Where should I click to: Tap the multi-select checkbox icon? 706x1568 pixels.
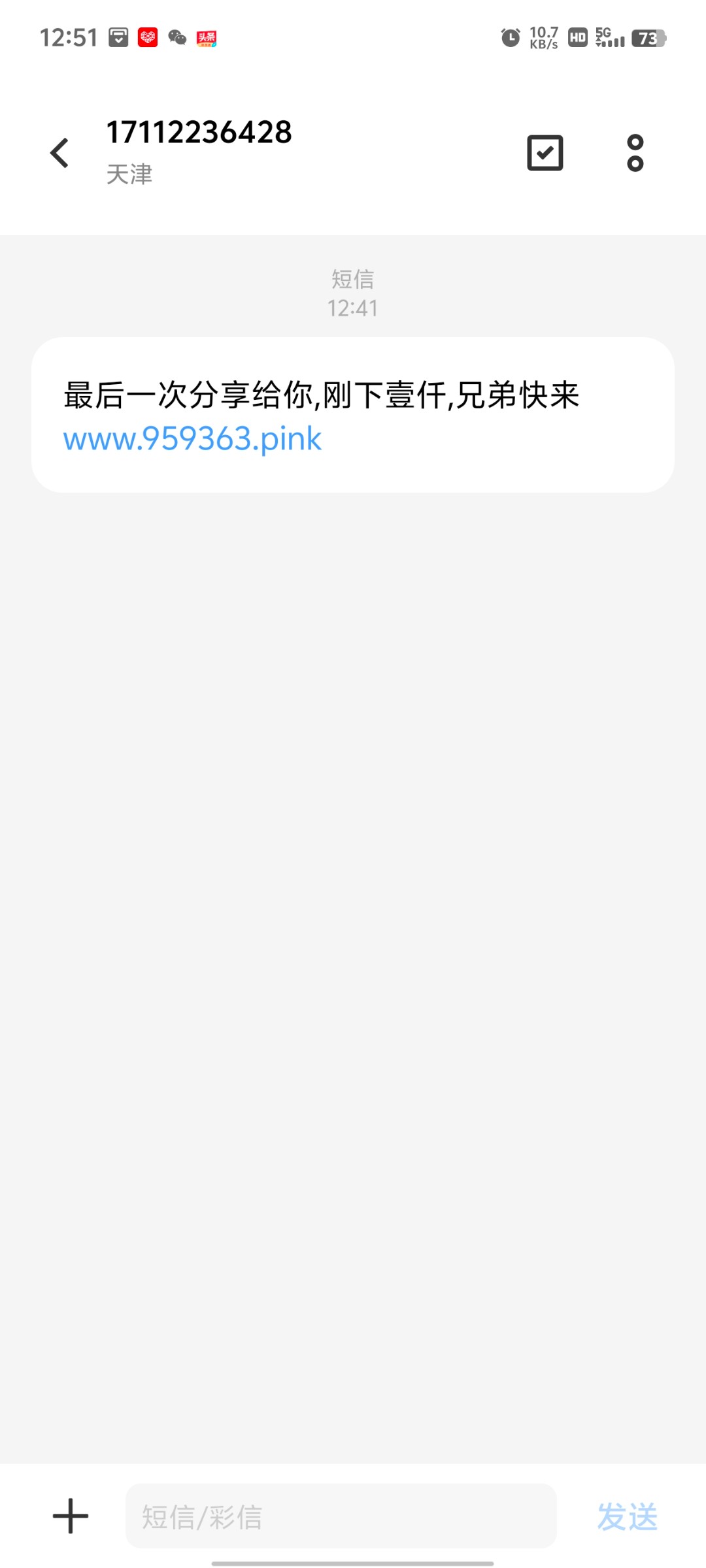point(545,153)
